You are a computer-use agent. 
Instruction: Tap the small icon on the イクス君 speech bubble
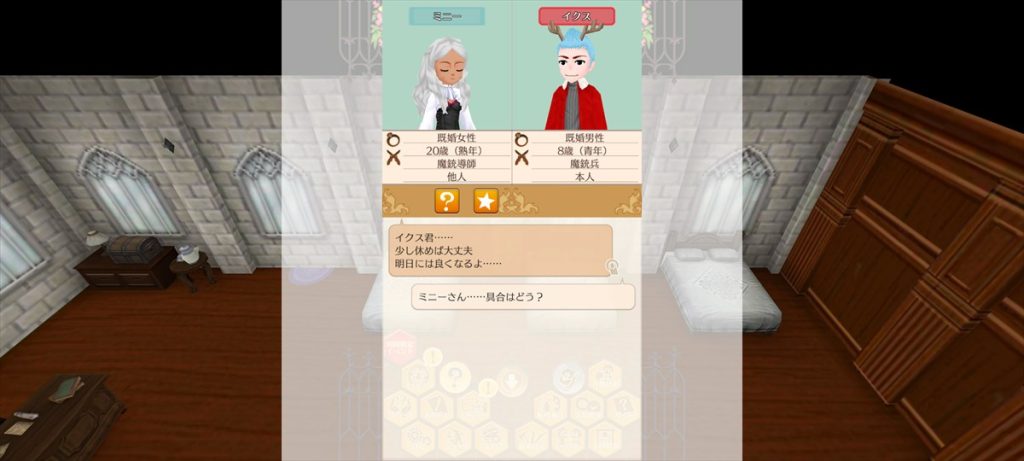pos(610,267)
